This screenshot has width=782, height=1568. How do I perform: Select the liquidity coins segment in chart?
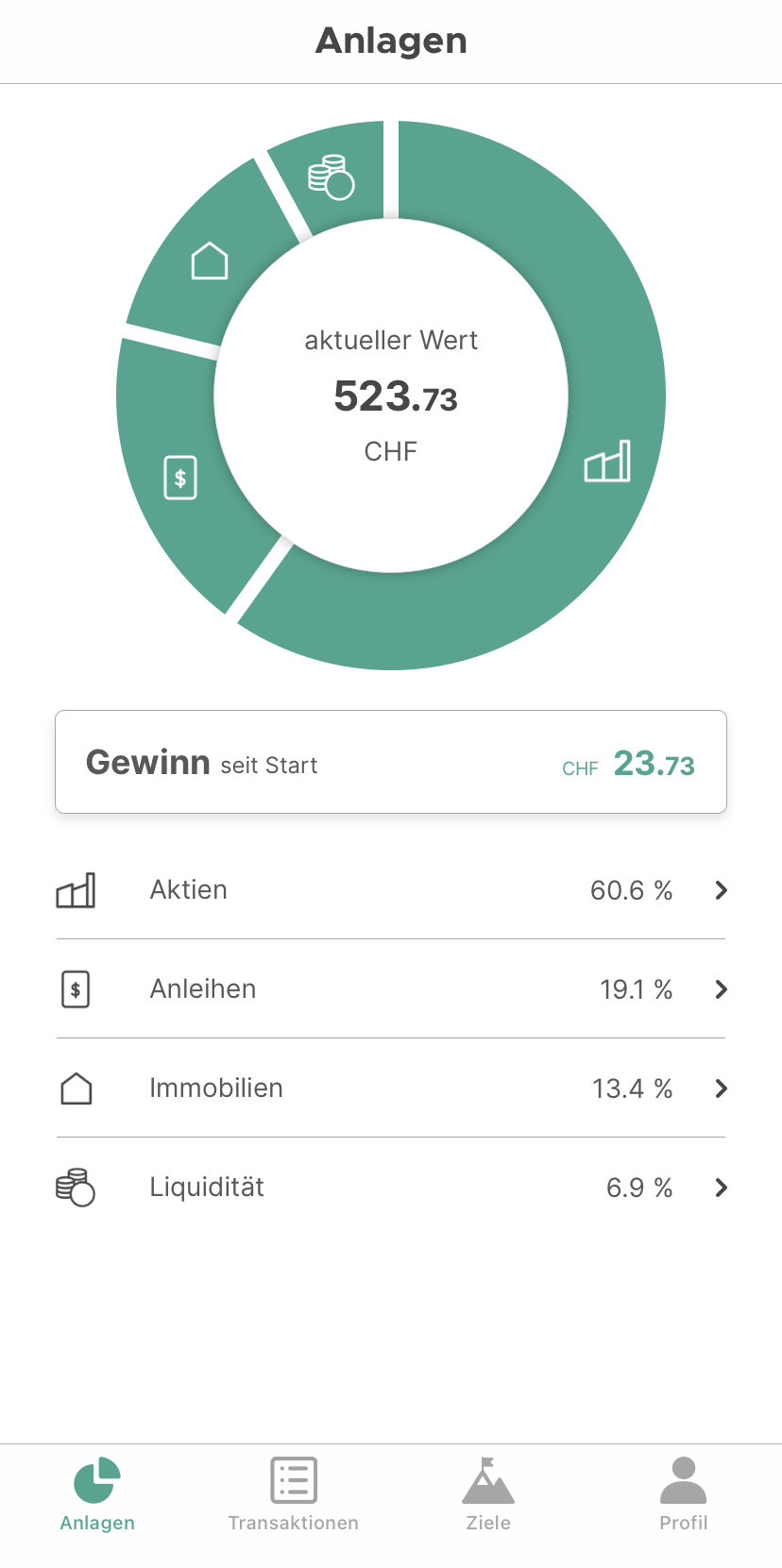tap(331, 177)
